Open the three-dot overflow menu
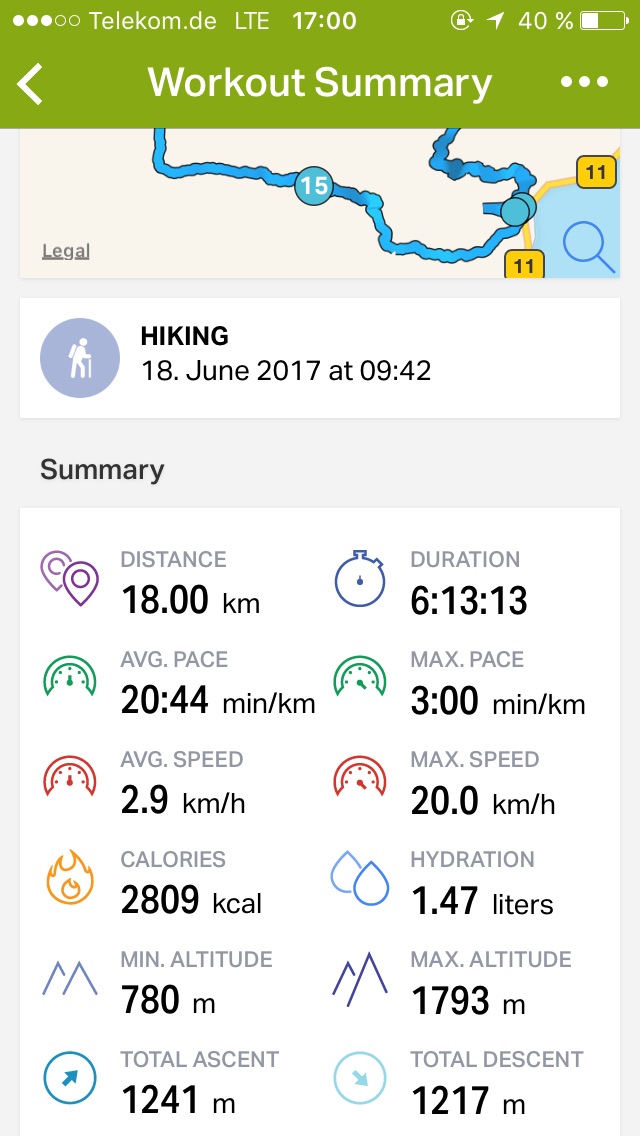This screenshot has width=640, height=1136. pos(584,83)
